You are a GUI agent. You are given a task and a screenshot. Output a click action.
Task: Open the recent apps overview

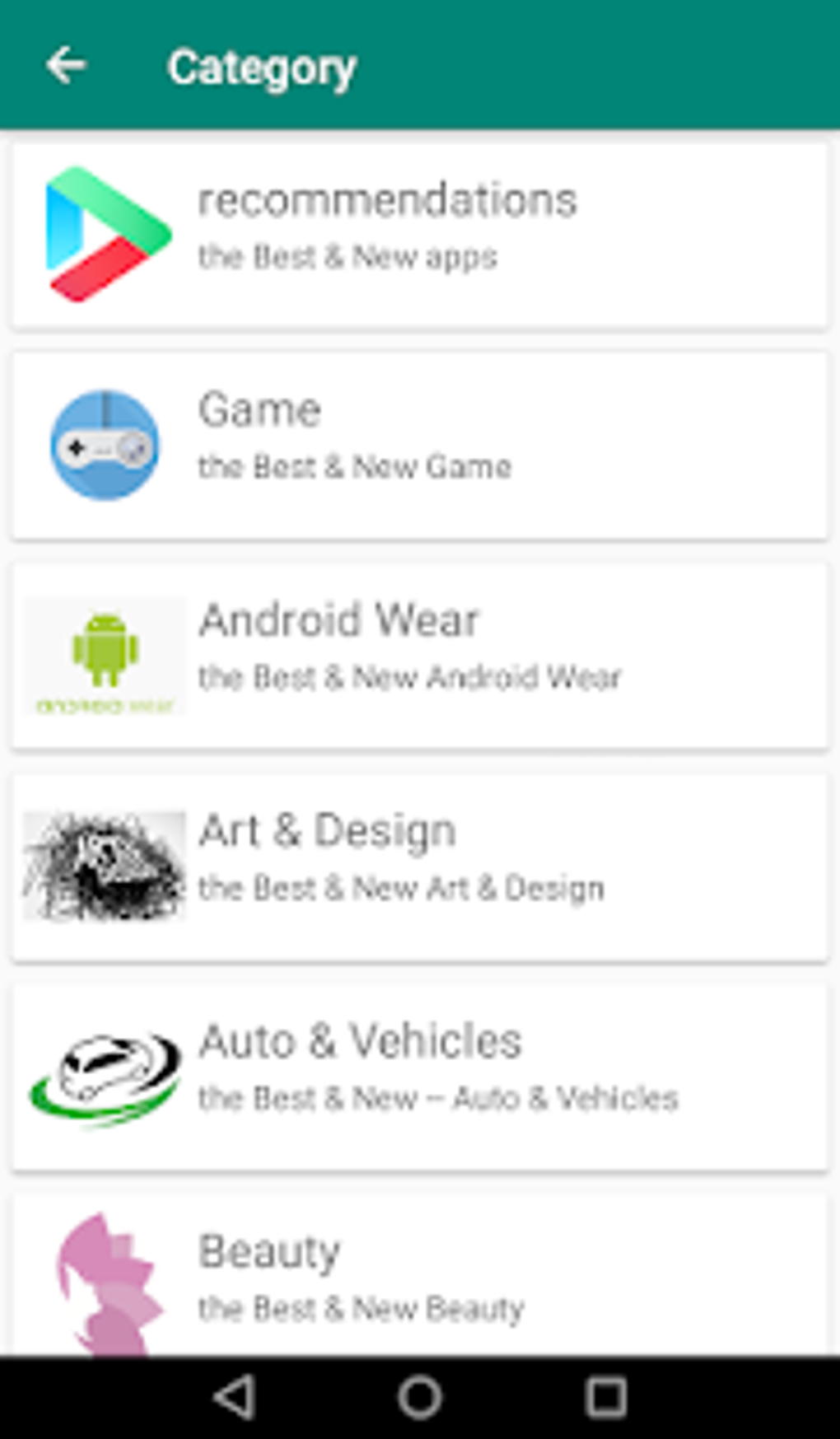tap(606, 1397)
